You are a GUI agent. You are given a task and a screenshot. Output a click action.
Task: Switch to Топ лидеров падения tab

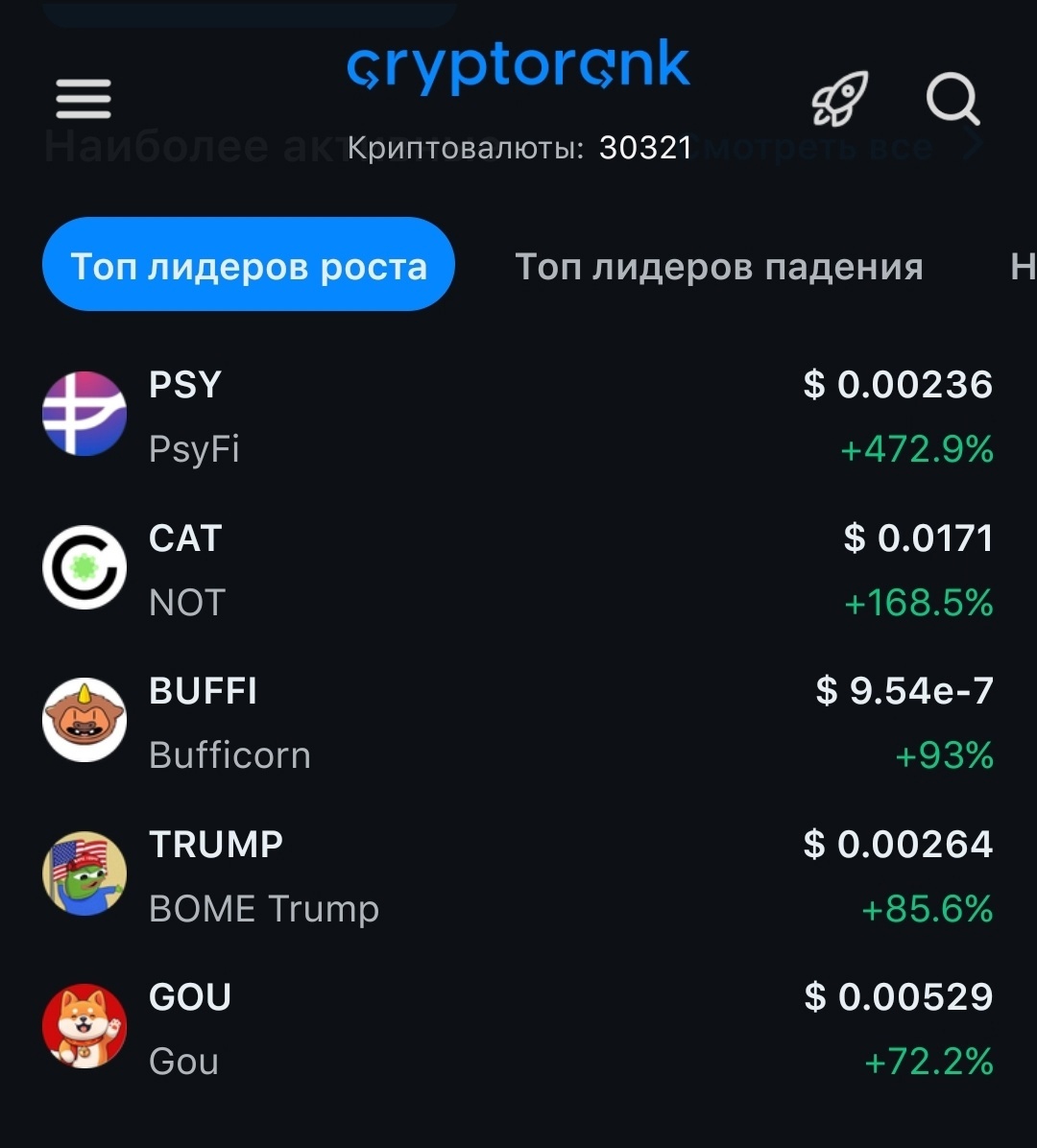[x=718, y=267]
